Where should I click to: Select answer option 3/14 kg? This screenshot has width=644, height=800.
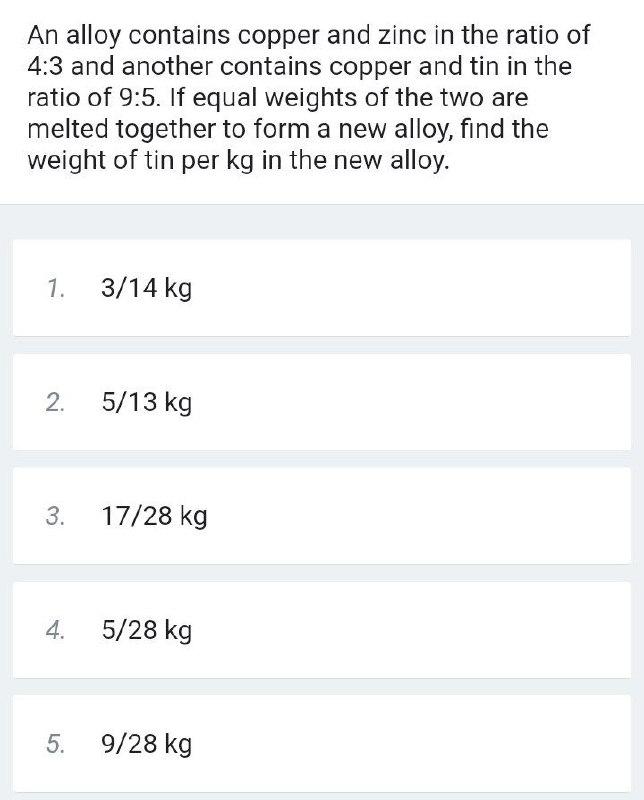[x=146, y=289]
